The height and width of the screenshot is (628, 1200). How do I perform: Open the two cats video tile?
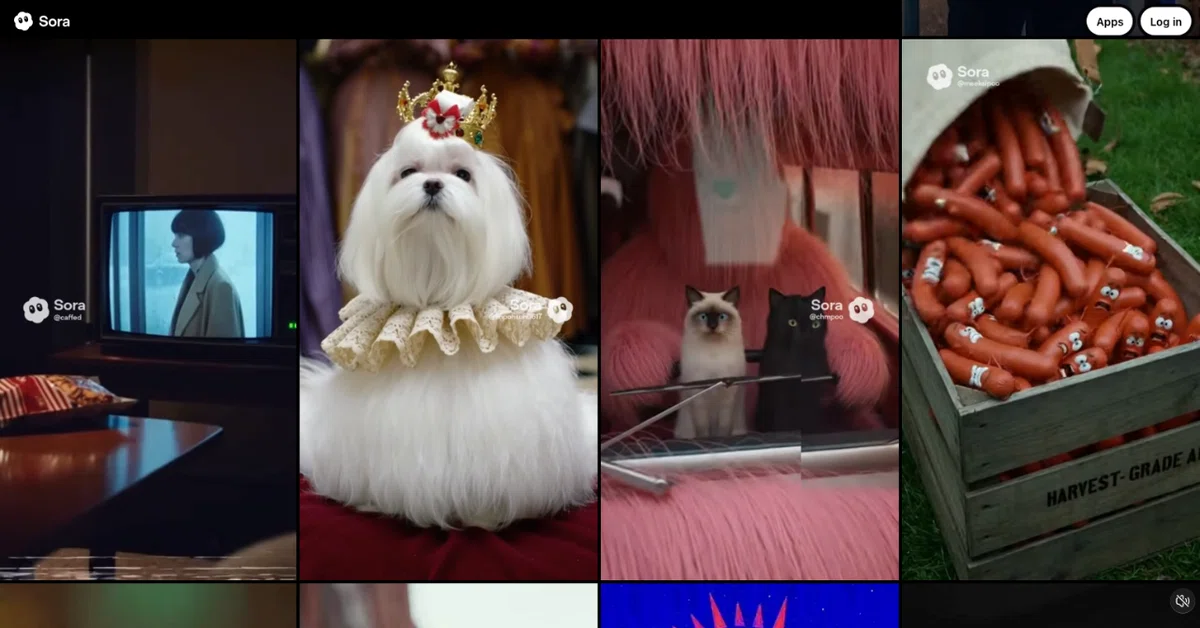tap(750, 309)
